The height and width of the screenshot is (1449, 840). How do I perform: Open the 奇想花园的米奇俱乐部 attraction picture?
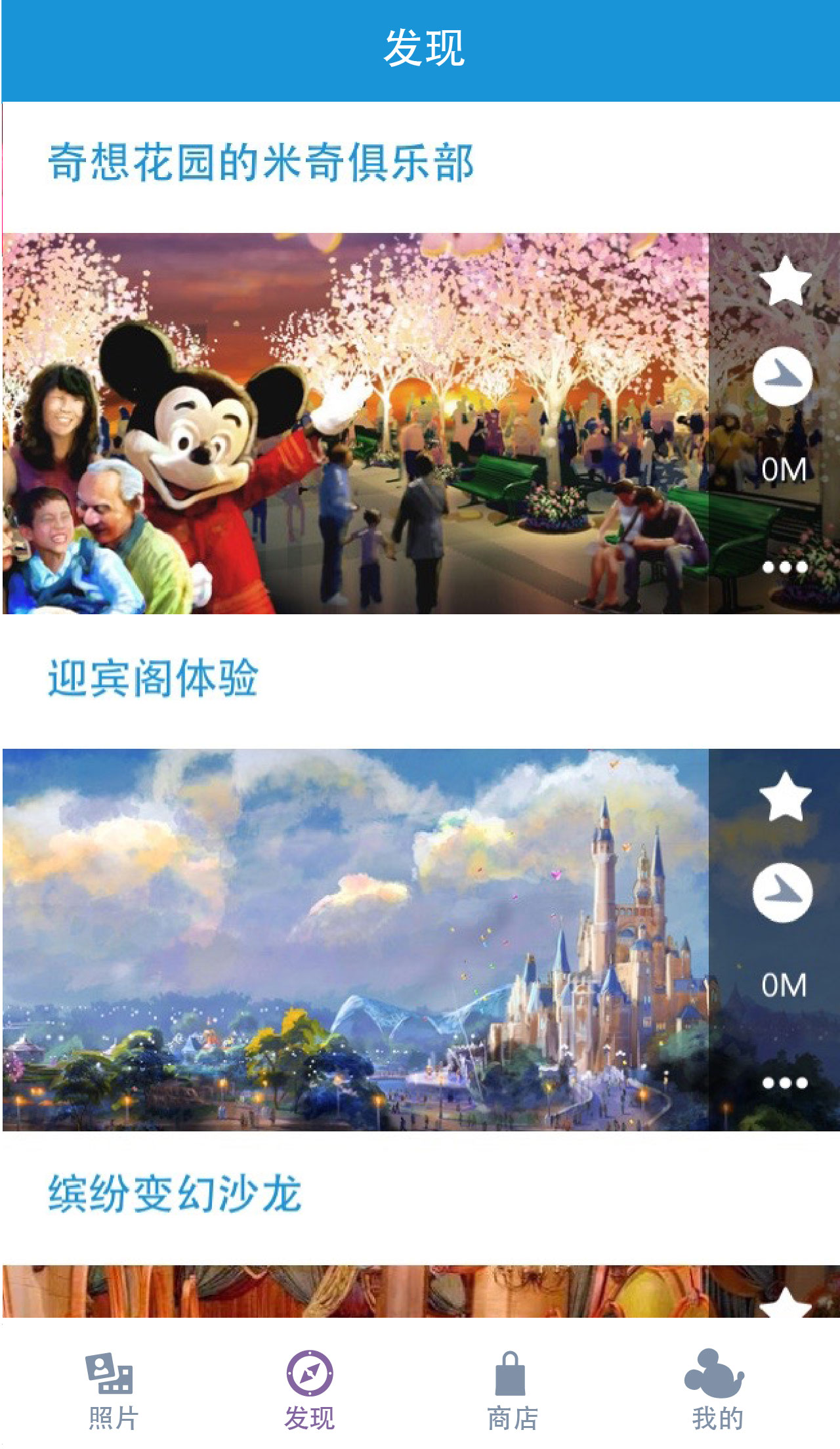tap(354, 424)
